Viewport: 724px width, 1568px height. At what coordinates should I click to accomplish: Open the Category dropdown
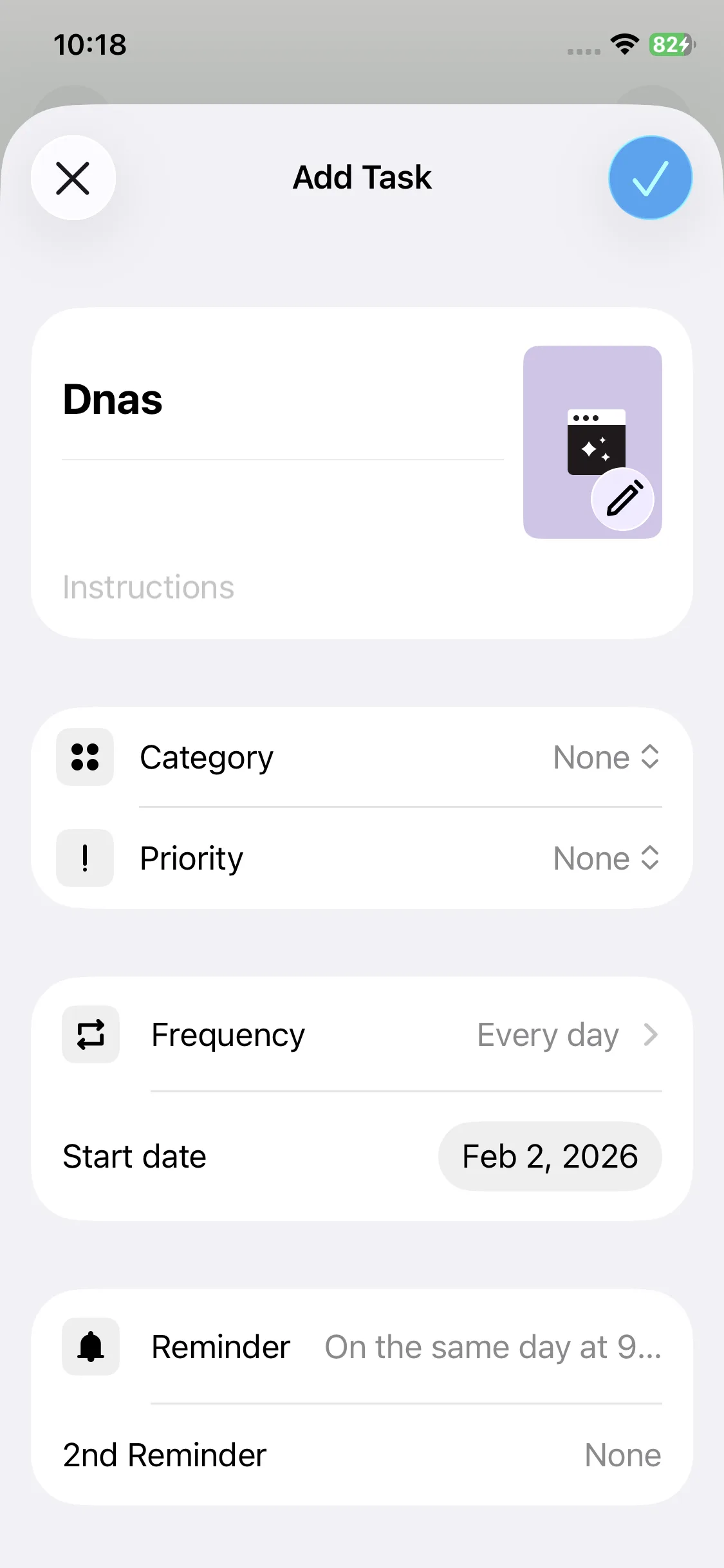pyautogui.click(x=606, y=757)
